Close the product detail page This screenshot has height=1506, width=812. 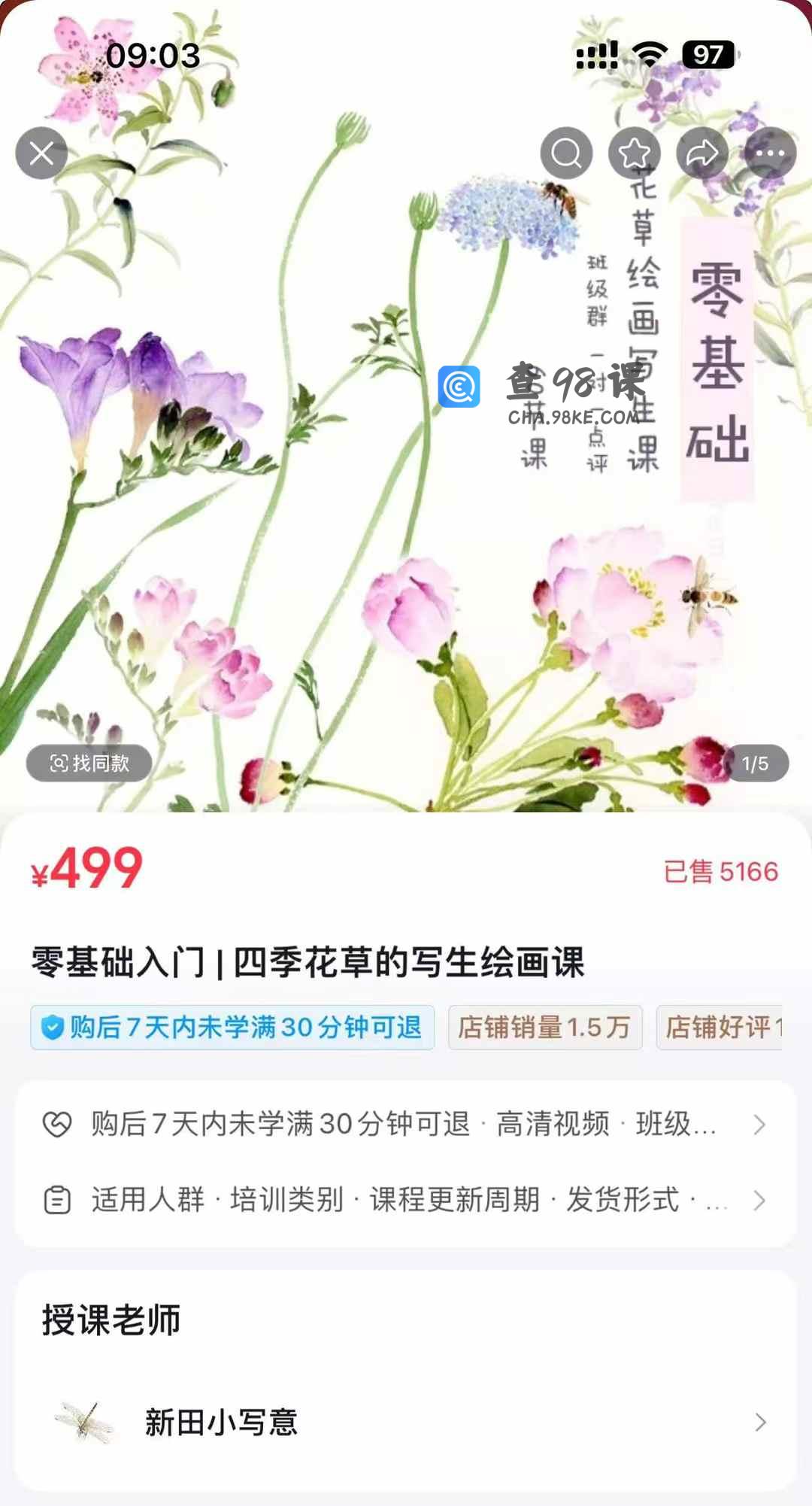[x=41, y=153]
